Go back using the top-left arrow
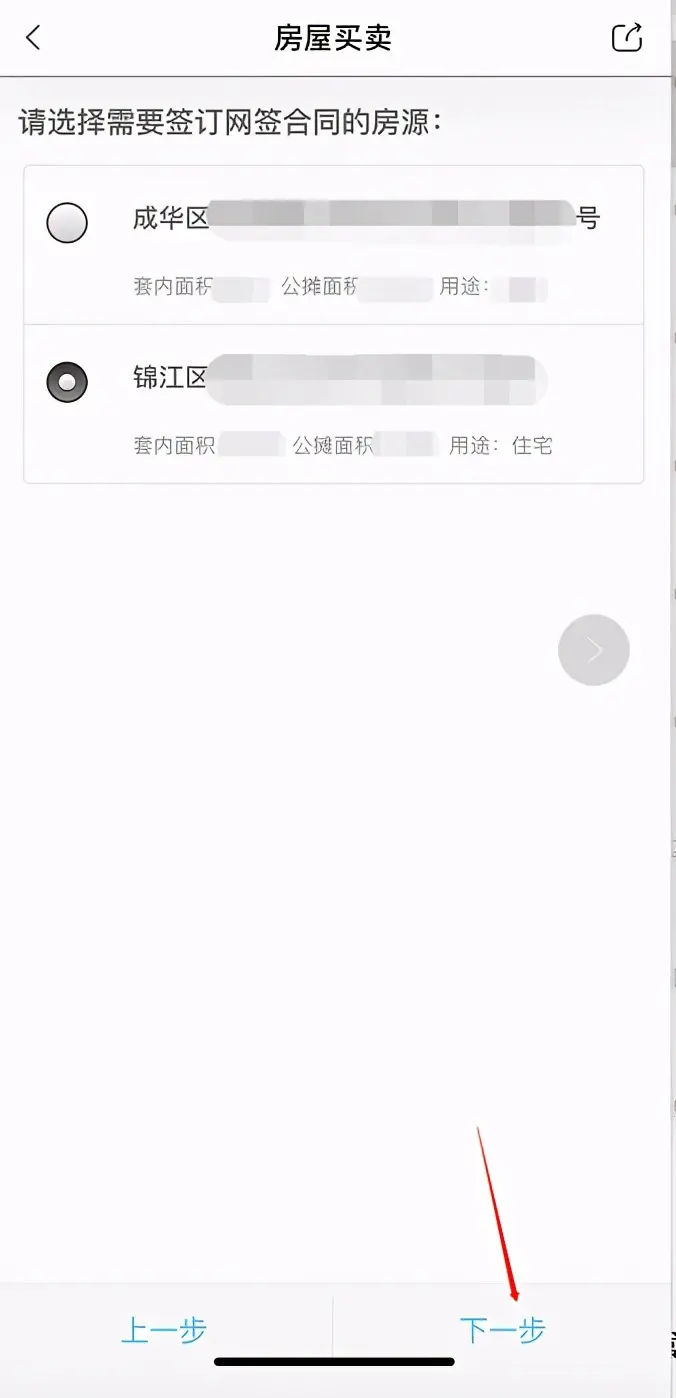Viewport: 676px width, 1398px height. [x=33, y=38]
